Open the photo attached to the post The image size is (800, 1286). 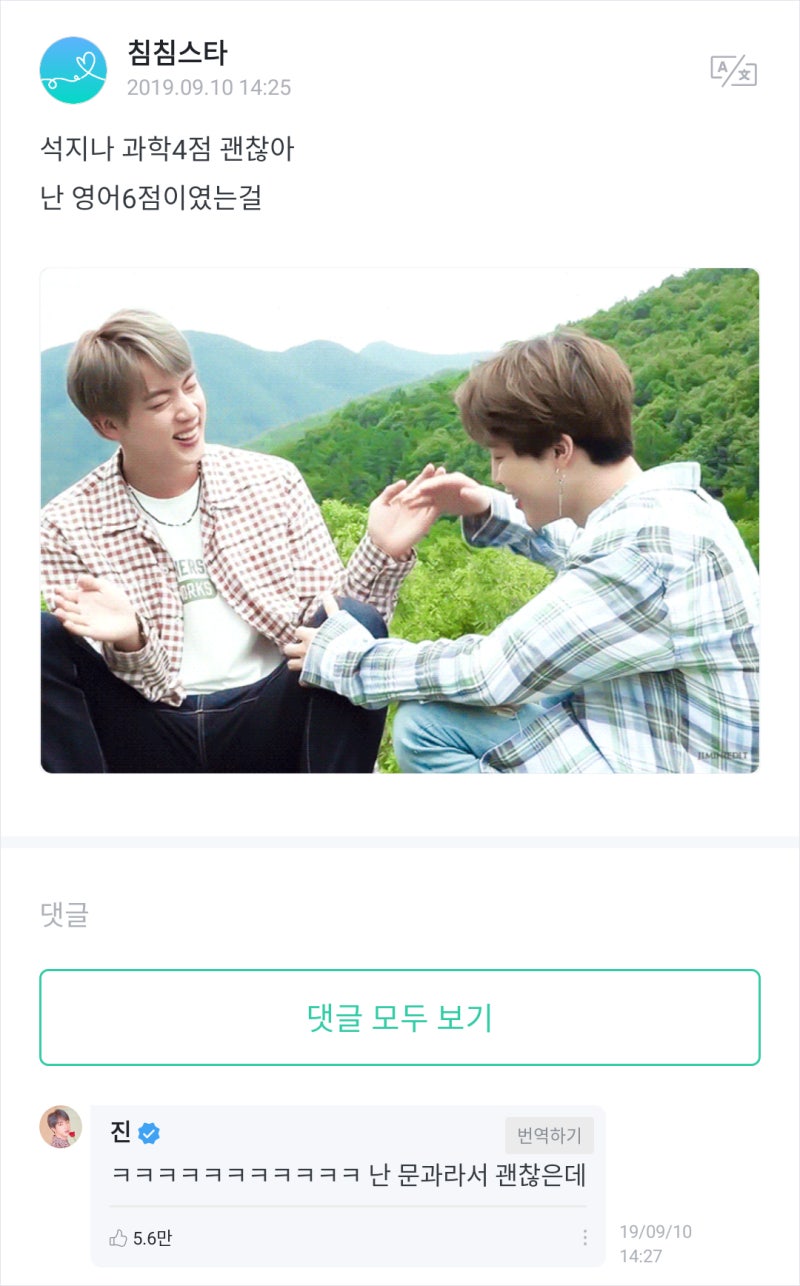400,520
